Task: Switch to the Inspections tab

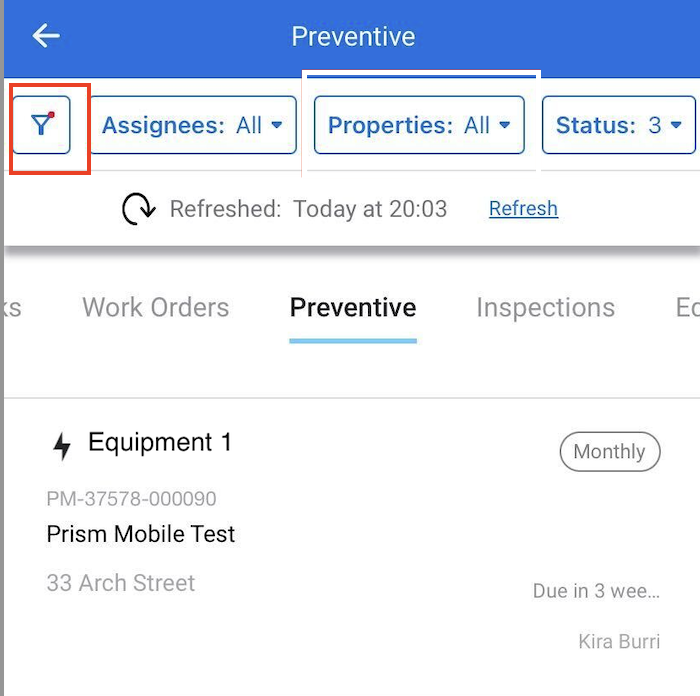Action: point(545,308)
